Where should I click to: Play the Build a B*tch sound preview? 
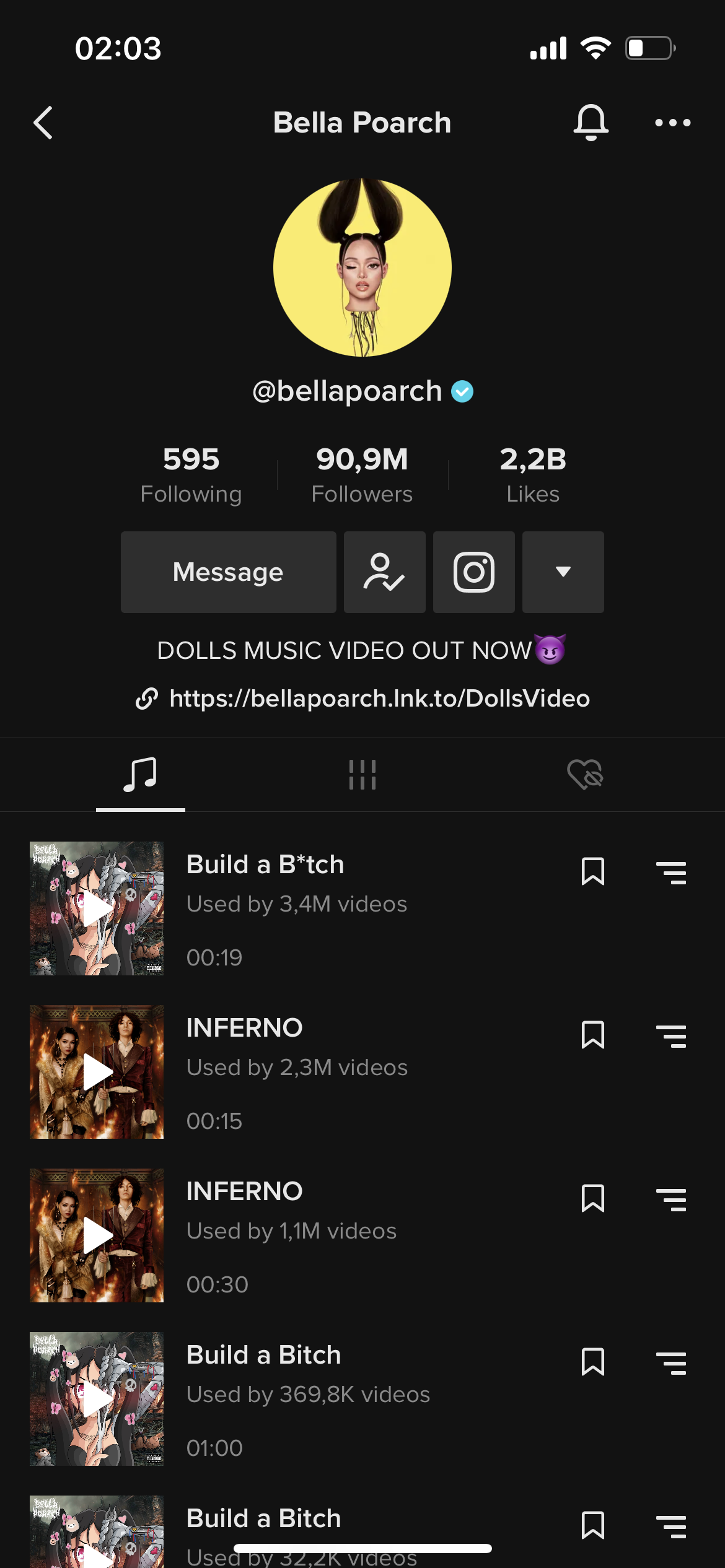pyautogui.click(x=97, y=908)
